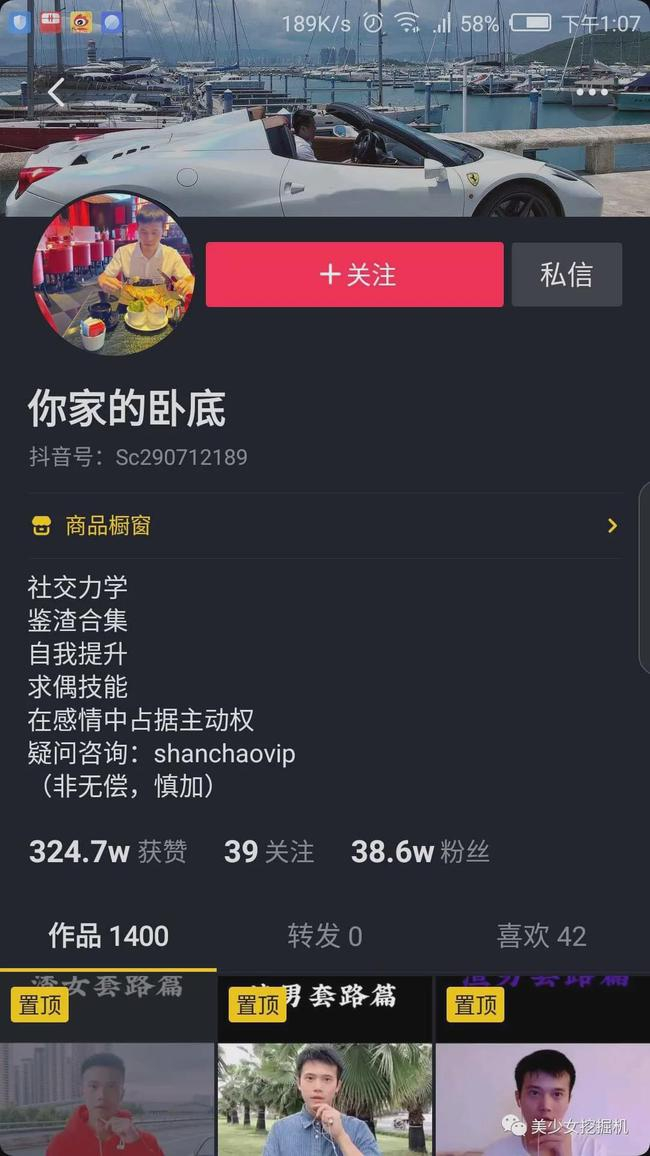Screen dimensions: 650x1156
Task: View the profile avatar photo
Action: point(113,274)
